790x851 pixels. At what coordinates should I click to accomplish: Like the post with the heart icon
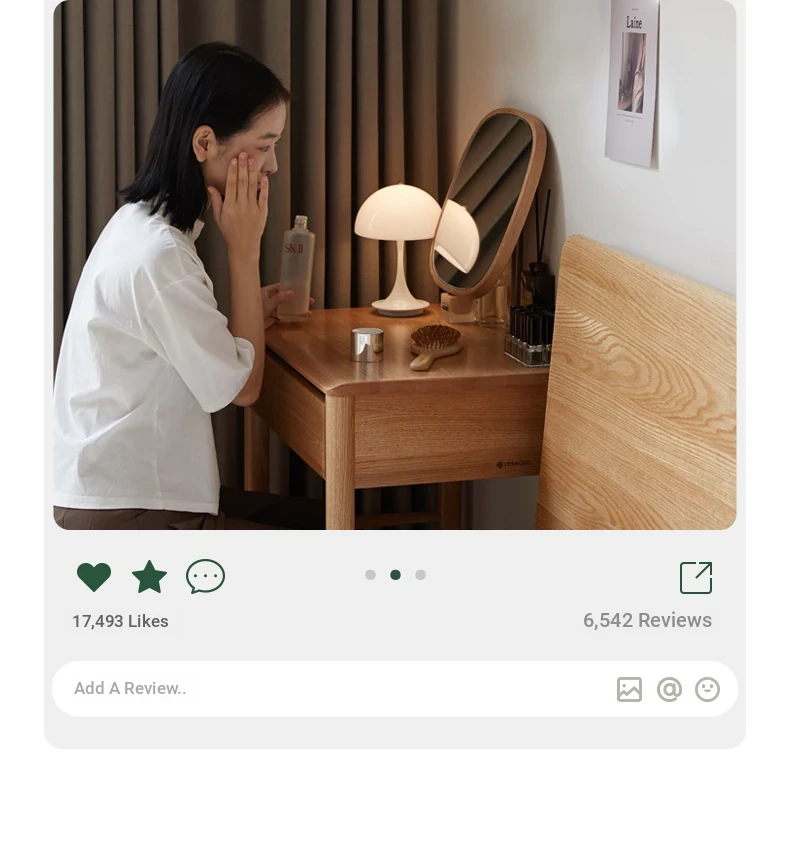[x=94, y=577]
